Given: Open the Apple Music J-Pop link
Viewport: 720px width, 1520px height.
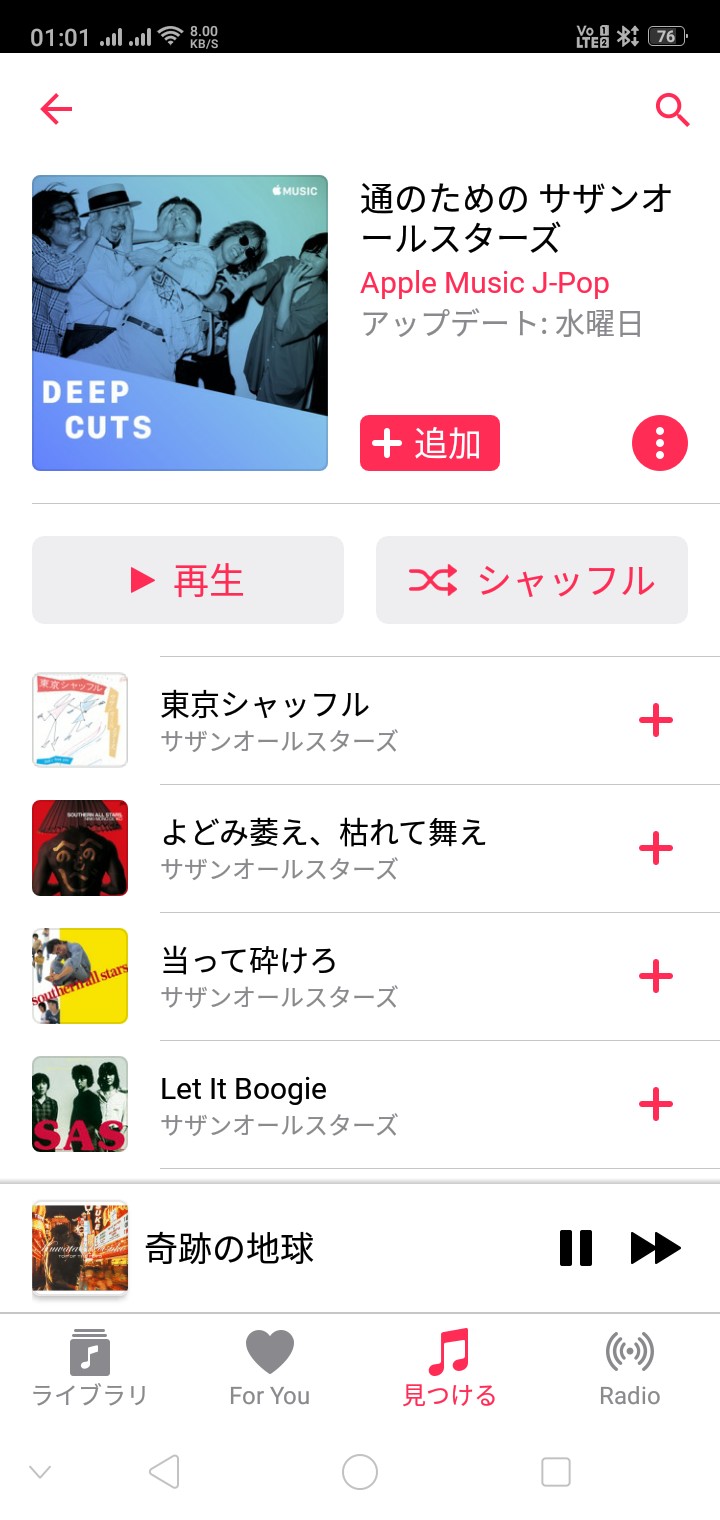Looking at the screenshot, I should [x=485, y=283].
